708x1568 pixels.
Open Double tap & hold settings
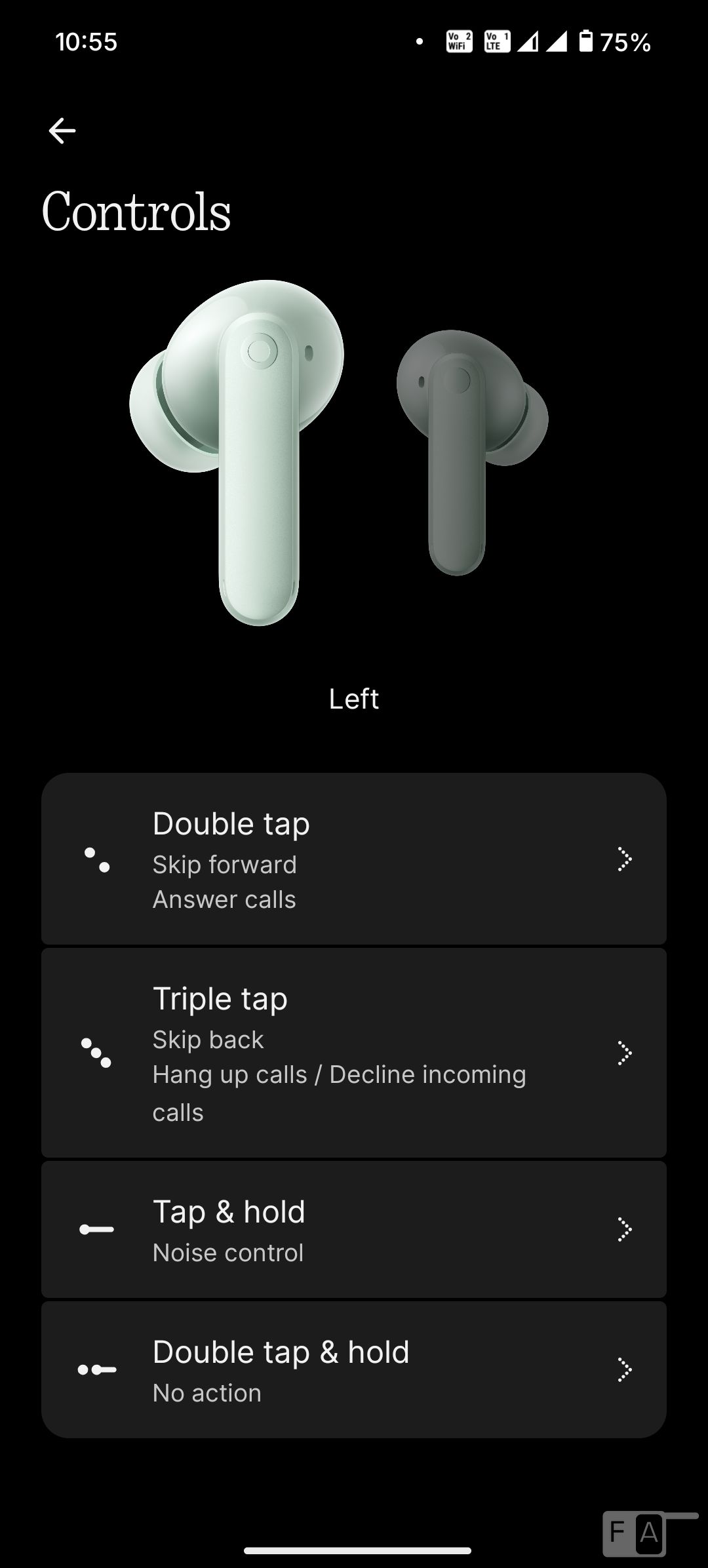pyautogui.click(x=354, y=1370)
